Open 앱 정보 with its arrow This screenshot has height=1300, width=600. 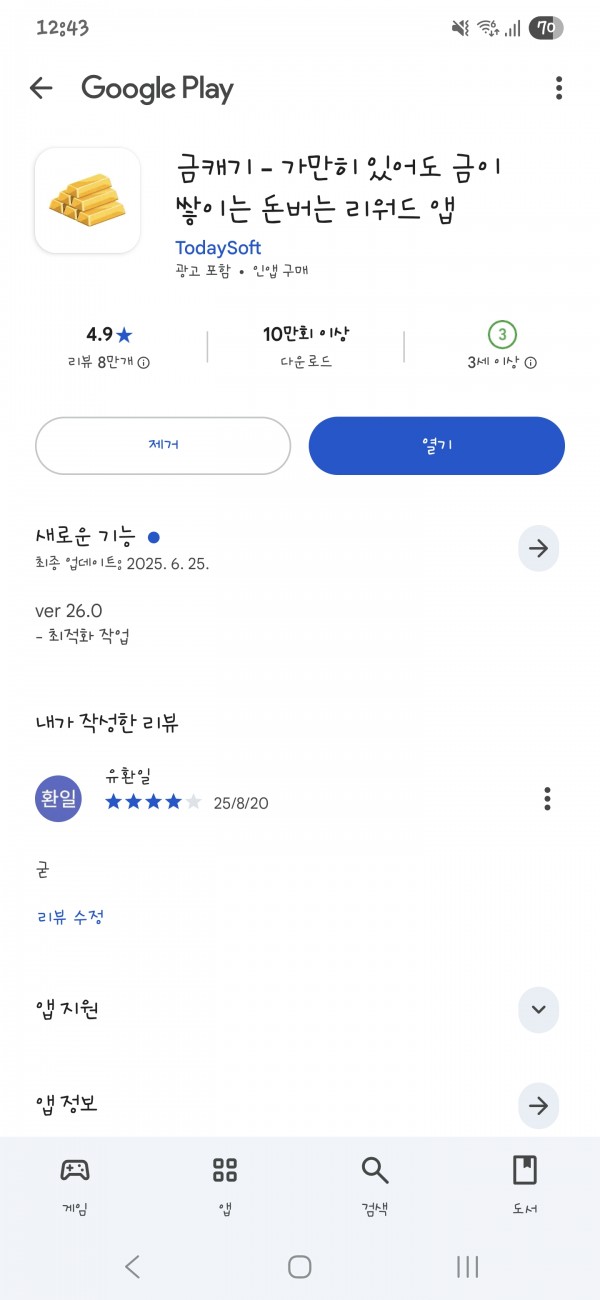point(539,1105)
